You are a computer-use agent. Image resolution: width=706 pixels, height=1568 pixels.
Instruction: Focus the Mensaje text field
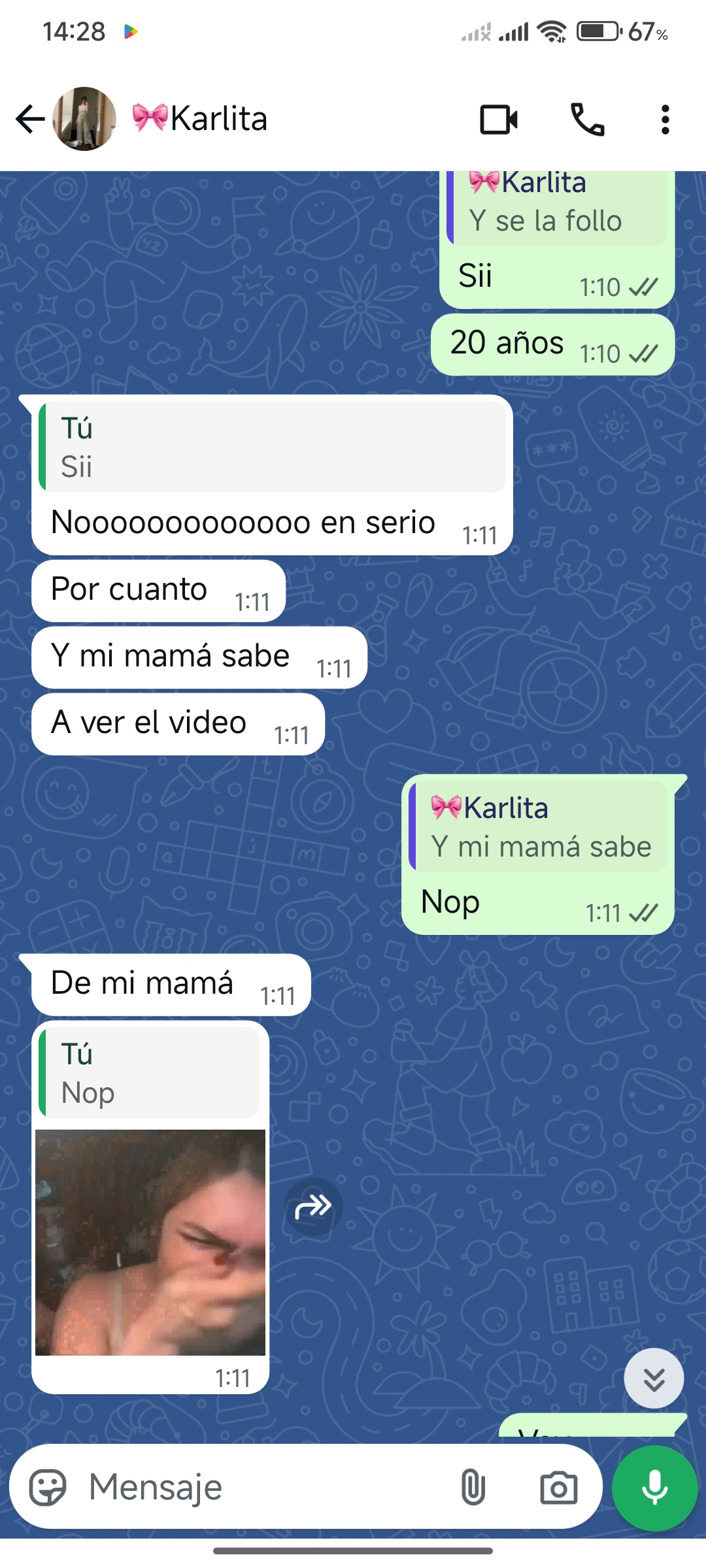coord(261,1488)
